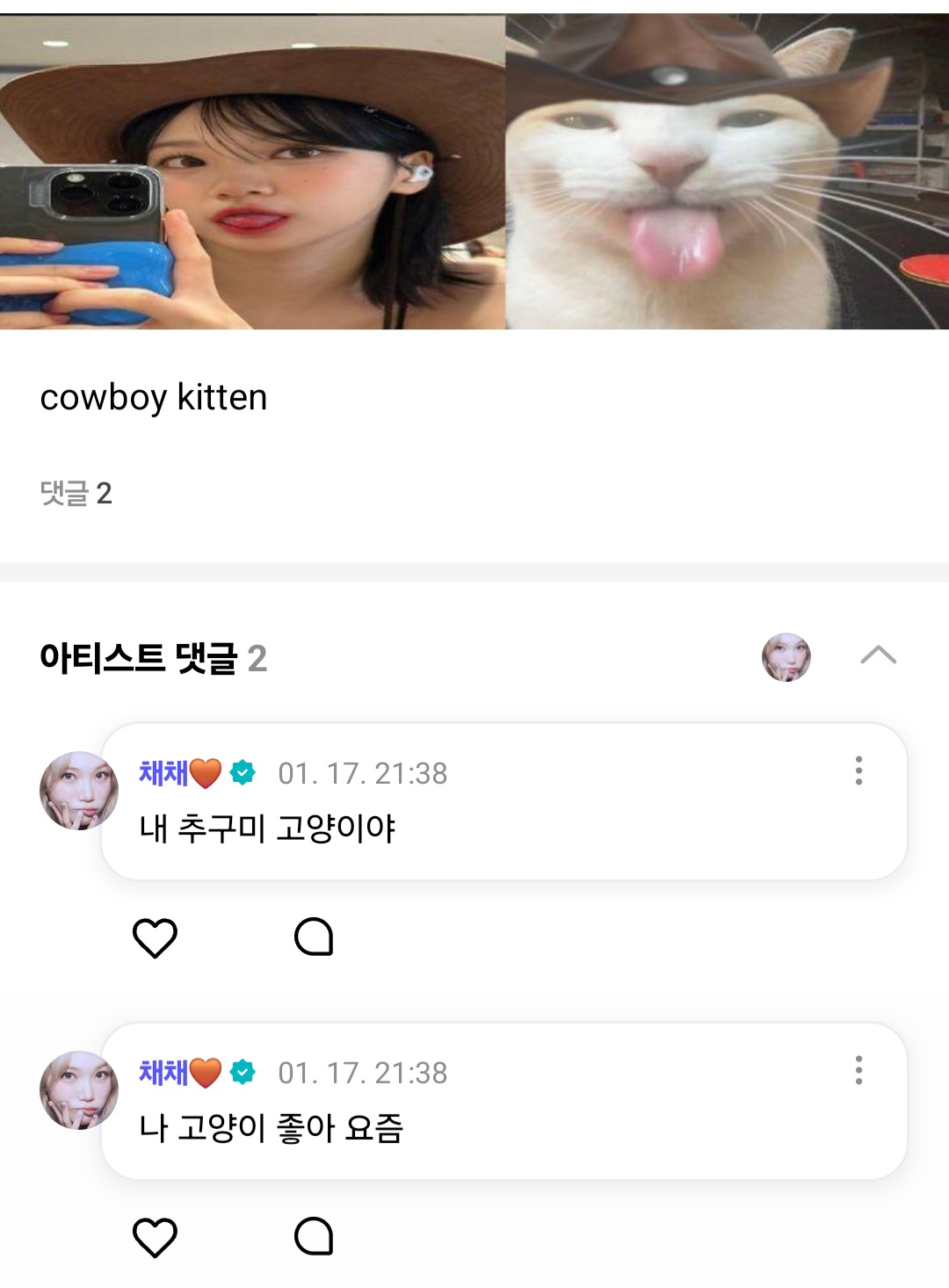The width and height of the screenshot is (949, 1288).
Task: Reply to the '내 추구미 고양이야' comment
Action: coord(314,937)
